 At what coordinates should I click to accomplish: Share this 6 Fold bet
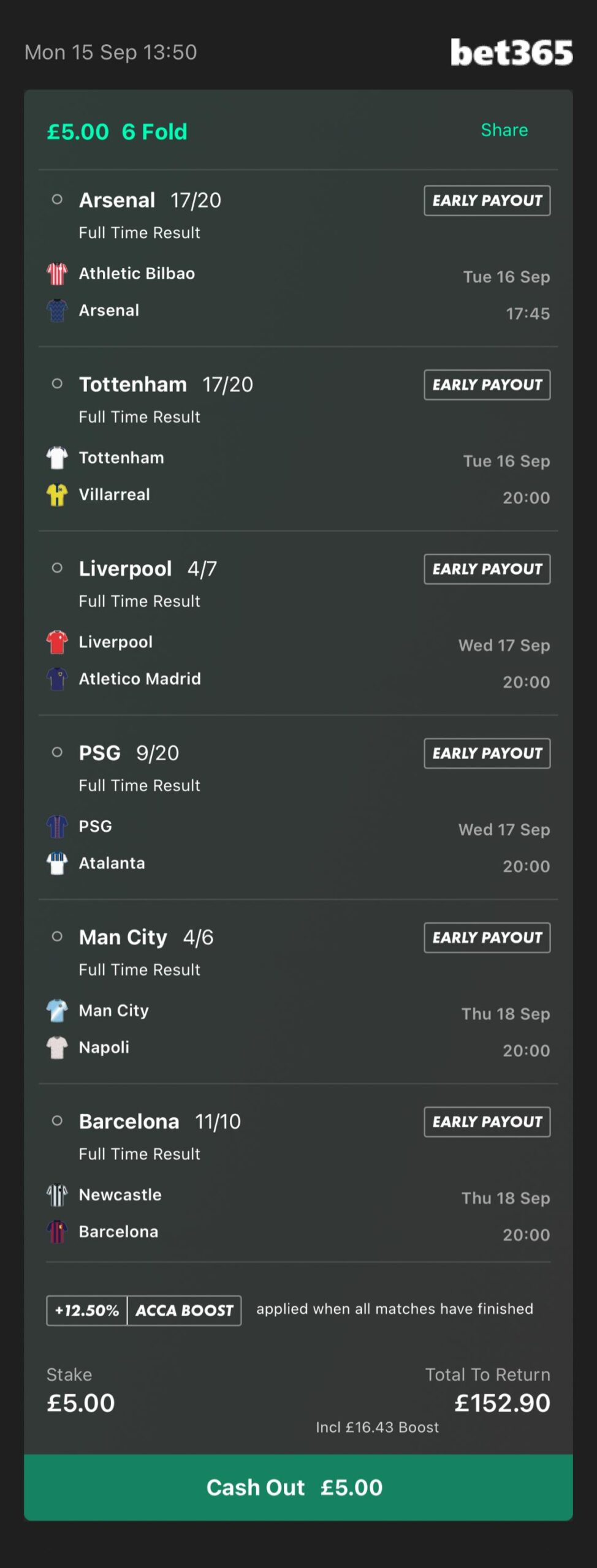[504, 130]
